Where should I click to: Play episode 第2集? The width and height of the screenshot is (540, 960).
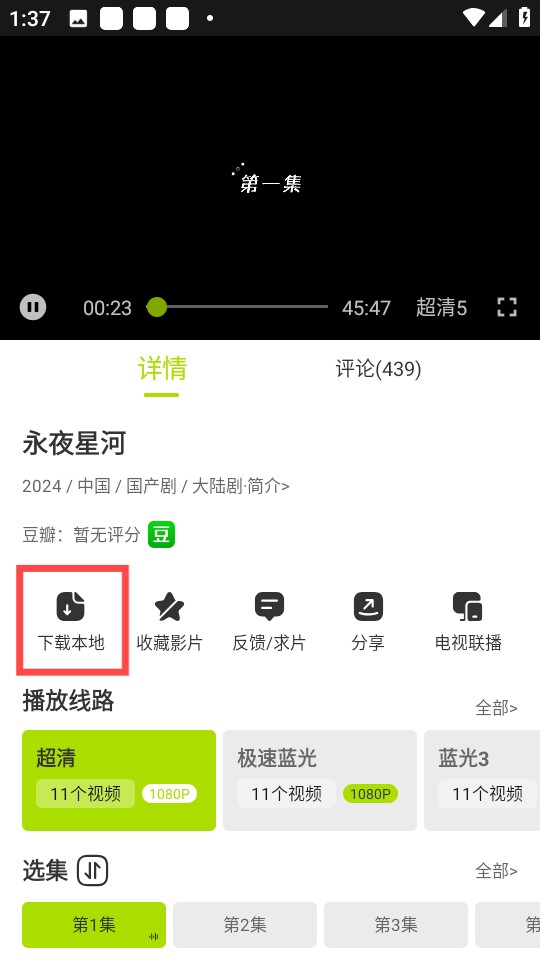(x=245, y=924)
